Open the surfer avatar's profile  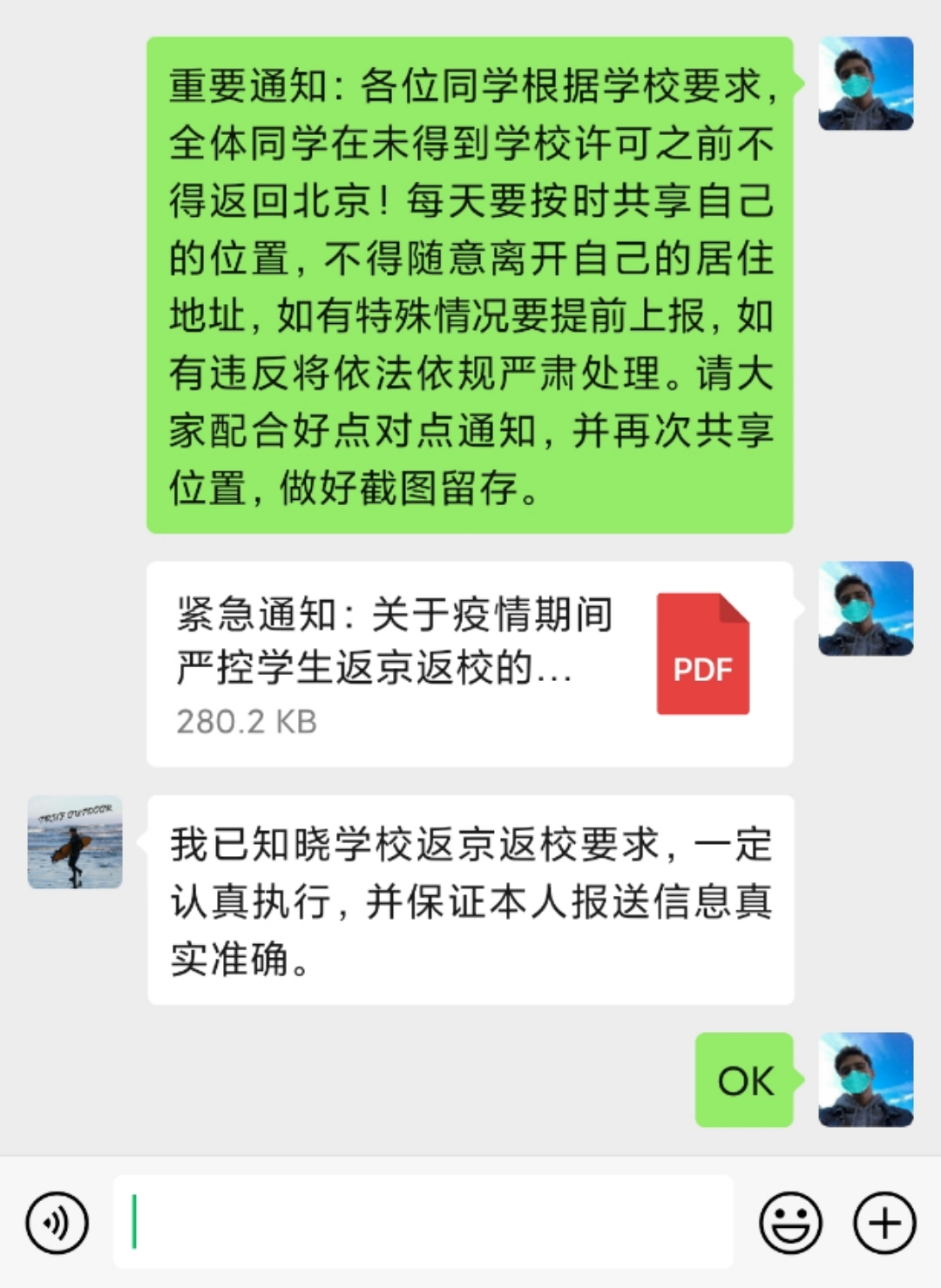coord(75,842)
